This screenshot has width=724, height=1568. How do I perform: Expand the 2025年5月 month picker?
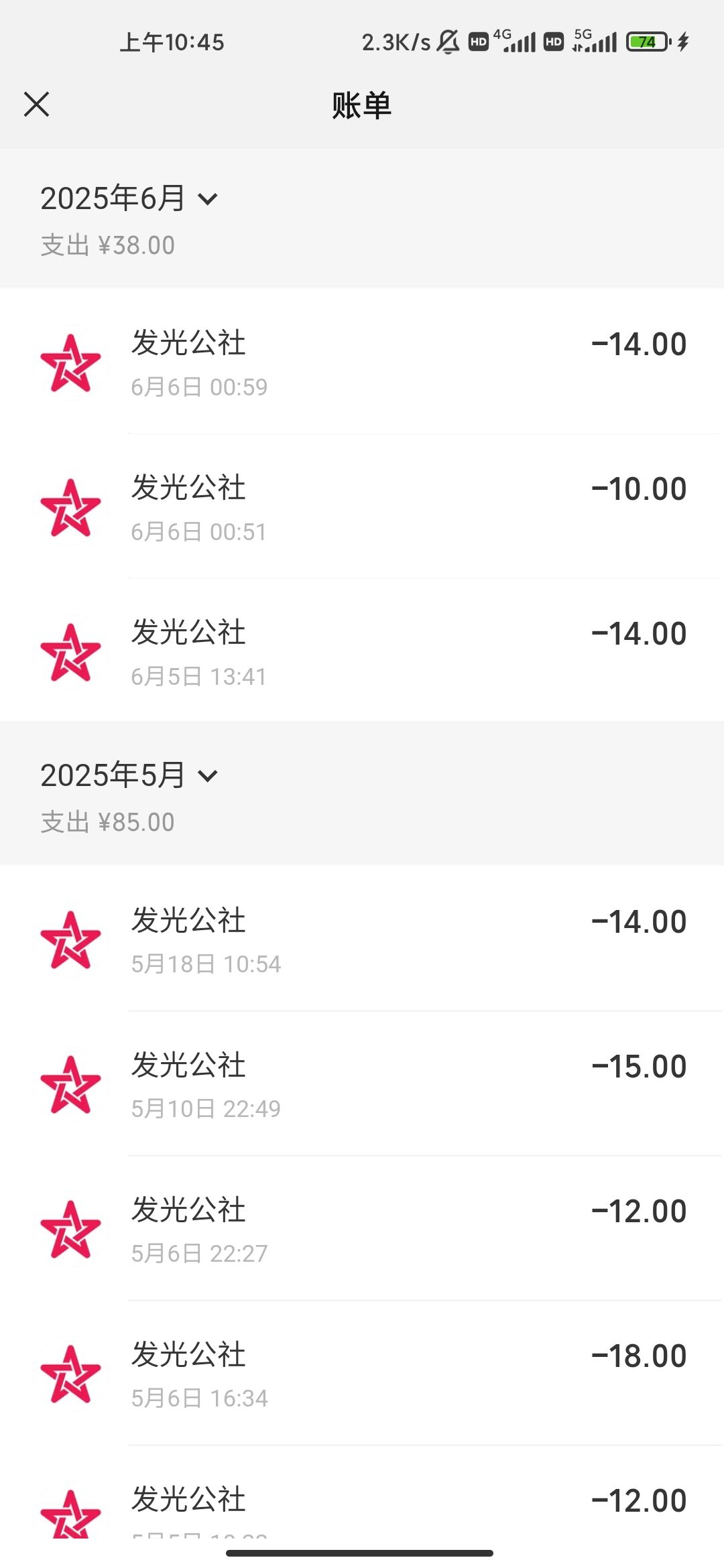coord(129,775)
